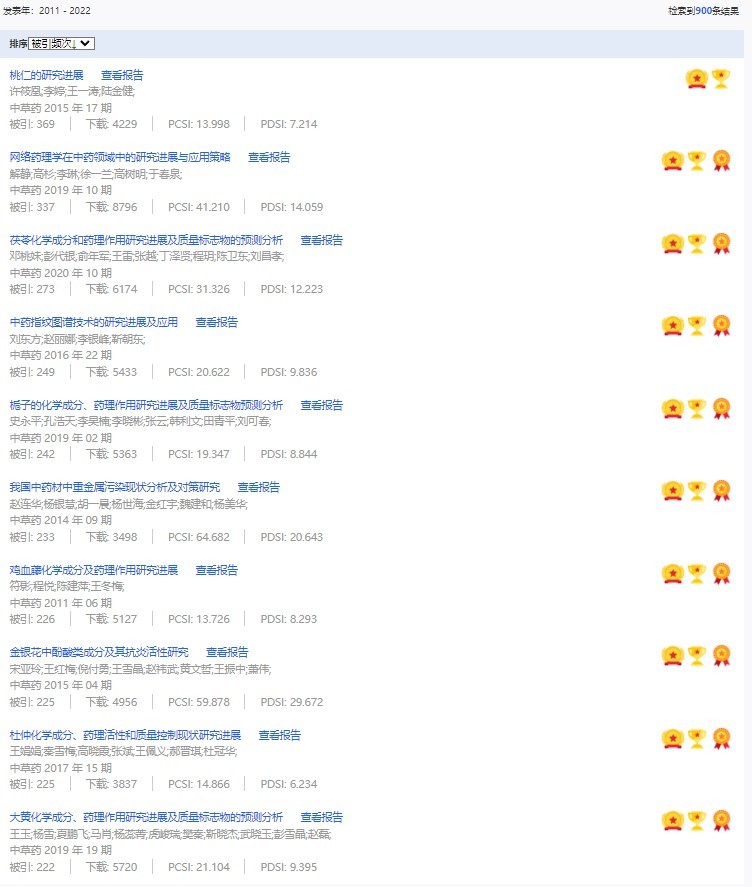This screenshot has height=887, width=752.
Task: Open the 栀子的化学成分 article title
Action: coord(146,405)
